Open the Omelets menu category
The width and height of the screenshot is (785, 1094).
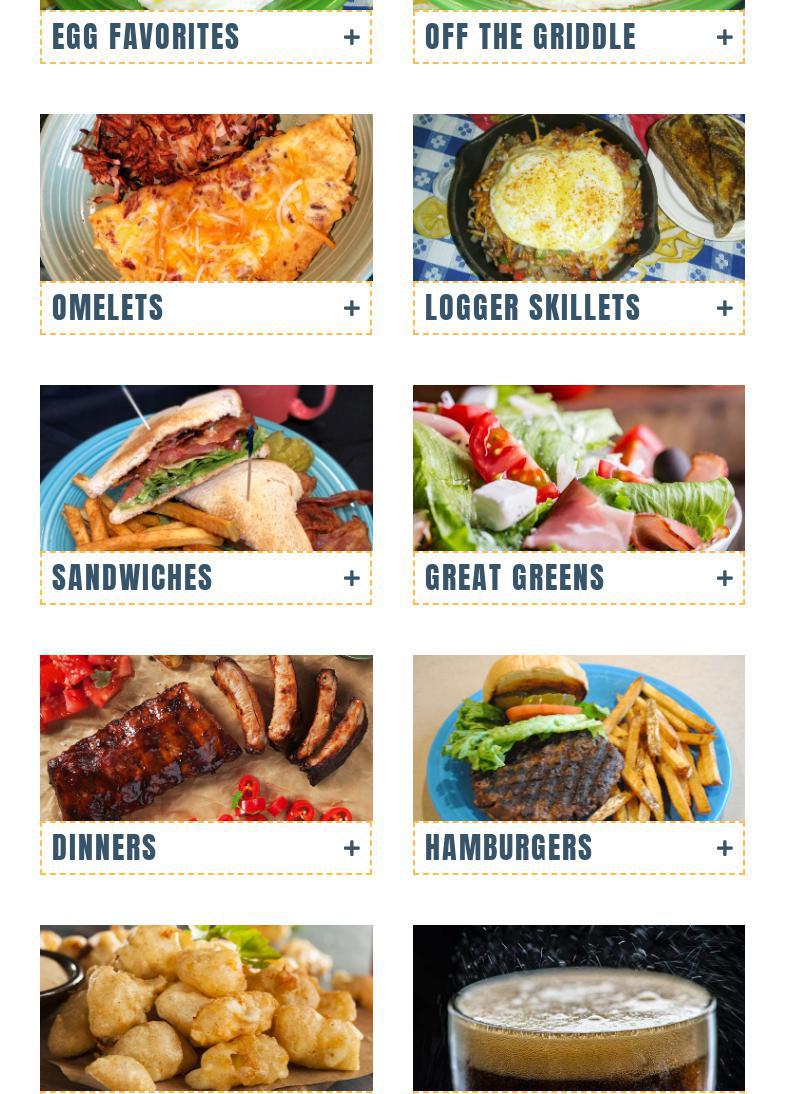pyautogui.click(x=351, y=309)
